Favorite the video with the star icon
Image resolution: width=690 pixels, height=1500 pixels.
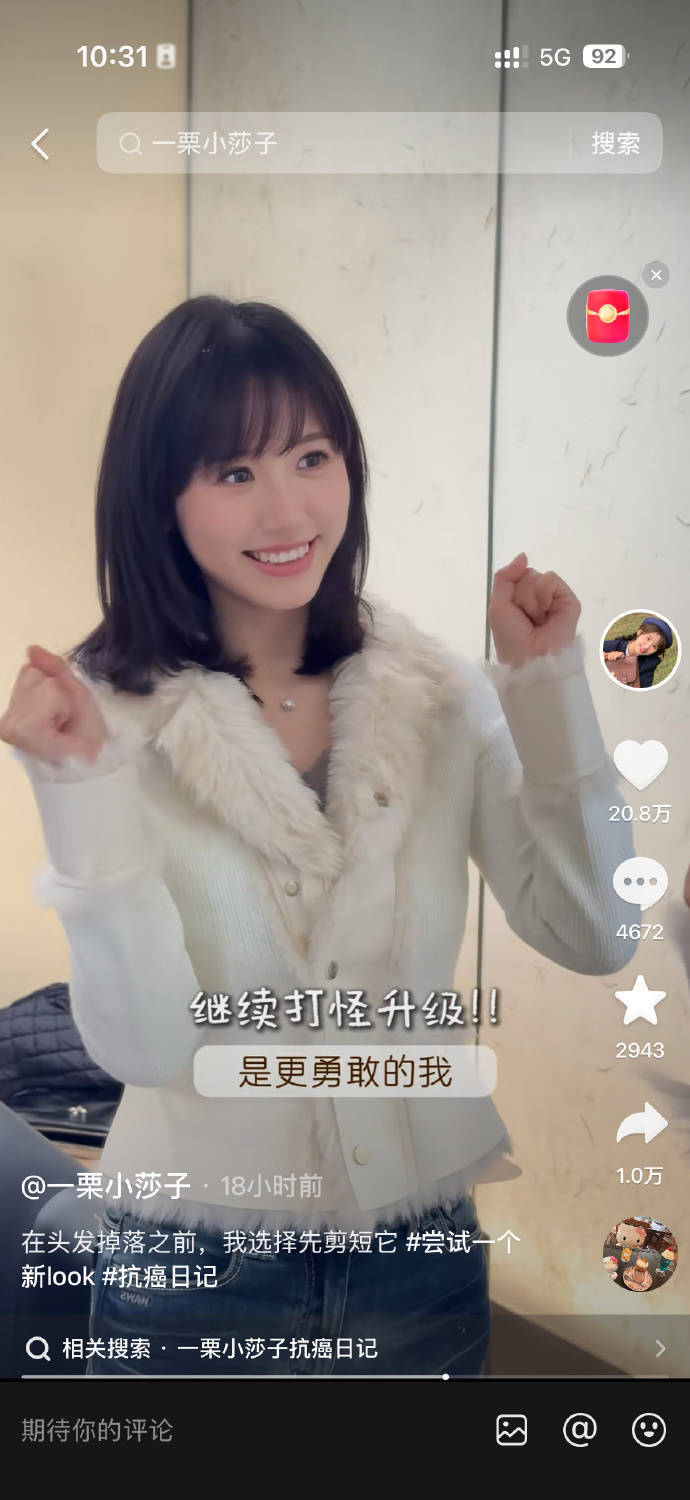[640, 1001]
